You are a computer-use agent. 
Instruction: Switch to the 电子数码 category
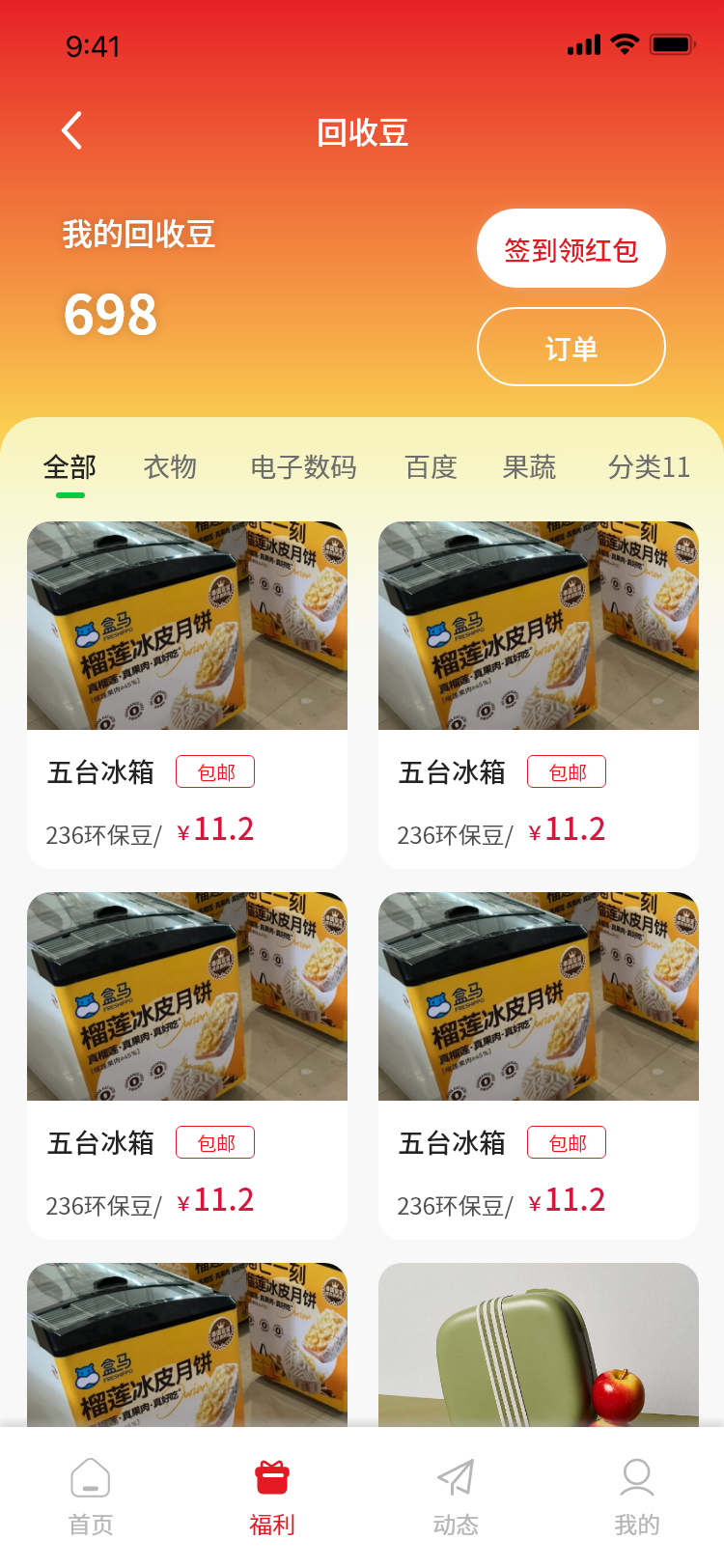pos(303,468)
